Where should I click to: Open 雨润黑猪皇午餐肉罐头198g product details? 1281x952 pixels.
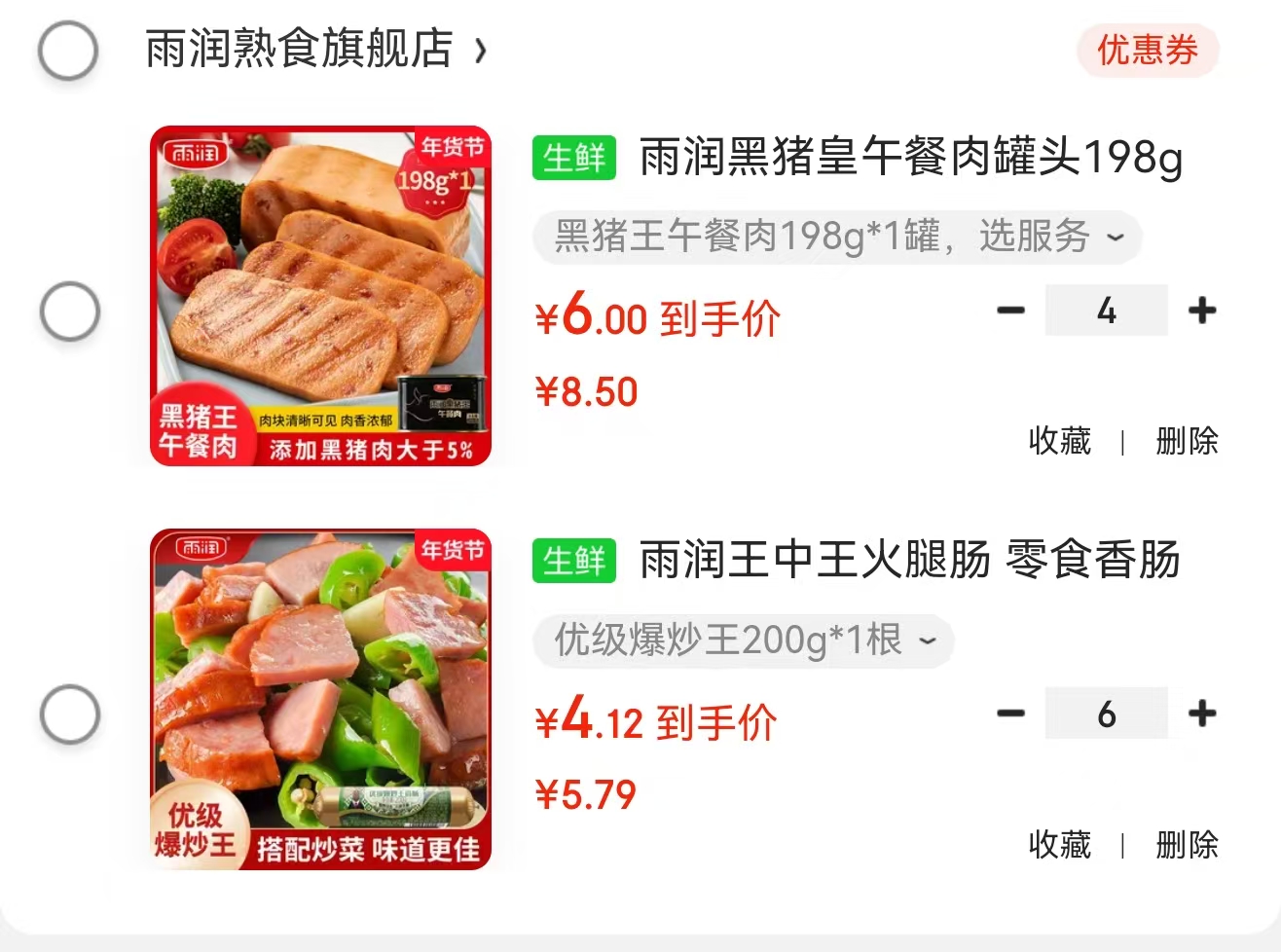pos(909,158)
